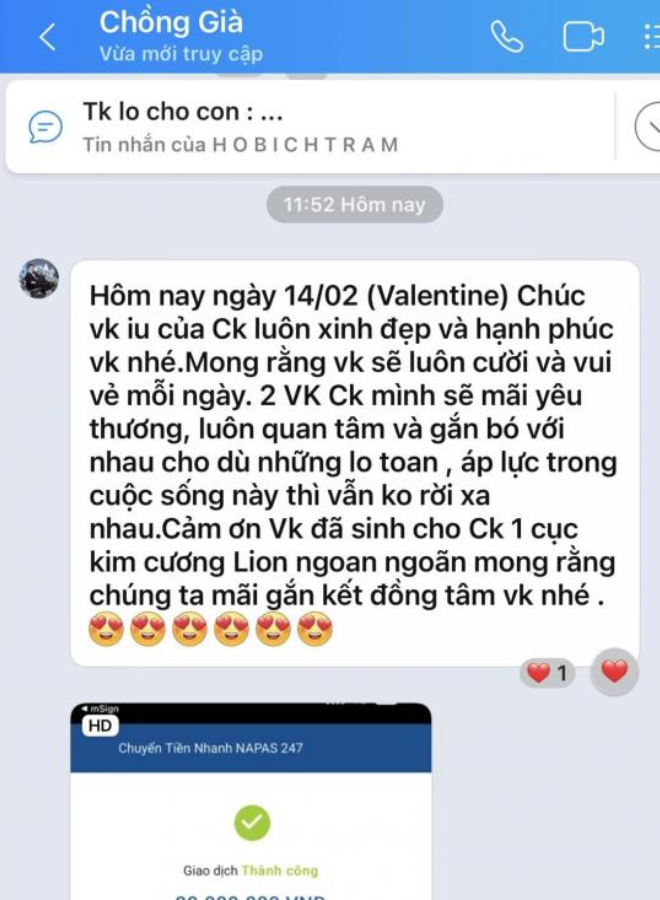Start a video call with Chồng Già
This screenshot has width=660, height=900.
click(583, 37)
